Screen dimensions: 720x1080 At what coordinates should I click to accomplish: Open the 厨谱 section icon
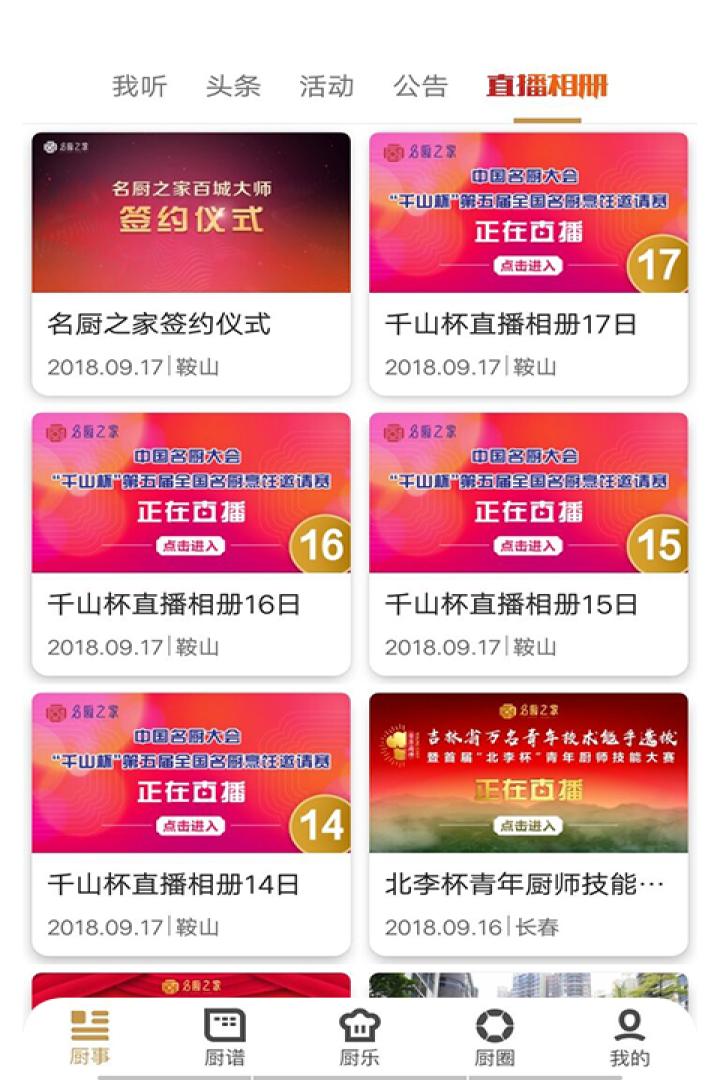(x=224, y=1023)
